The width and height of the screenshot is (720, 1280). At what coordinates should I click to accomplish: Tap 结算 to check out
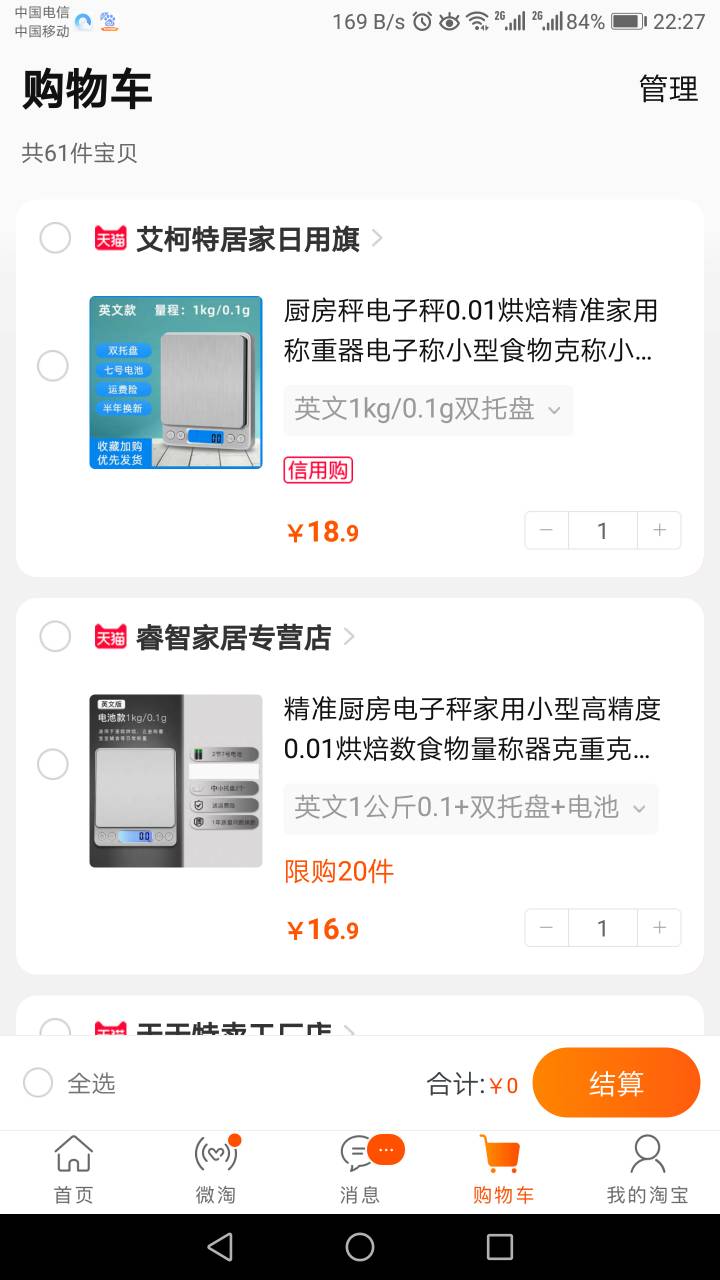coord(616,1083)
